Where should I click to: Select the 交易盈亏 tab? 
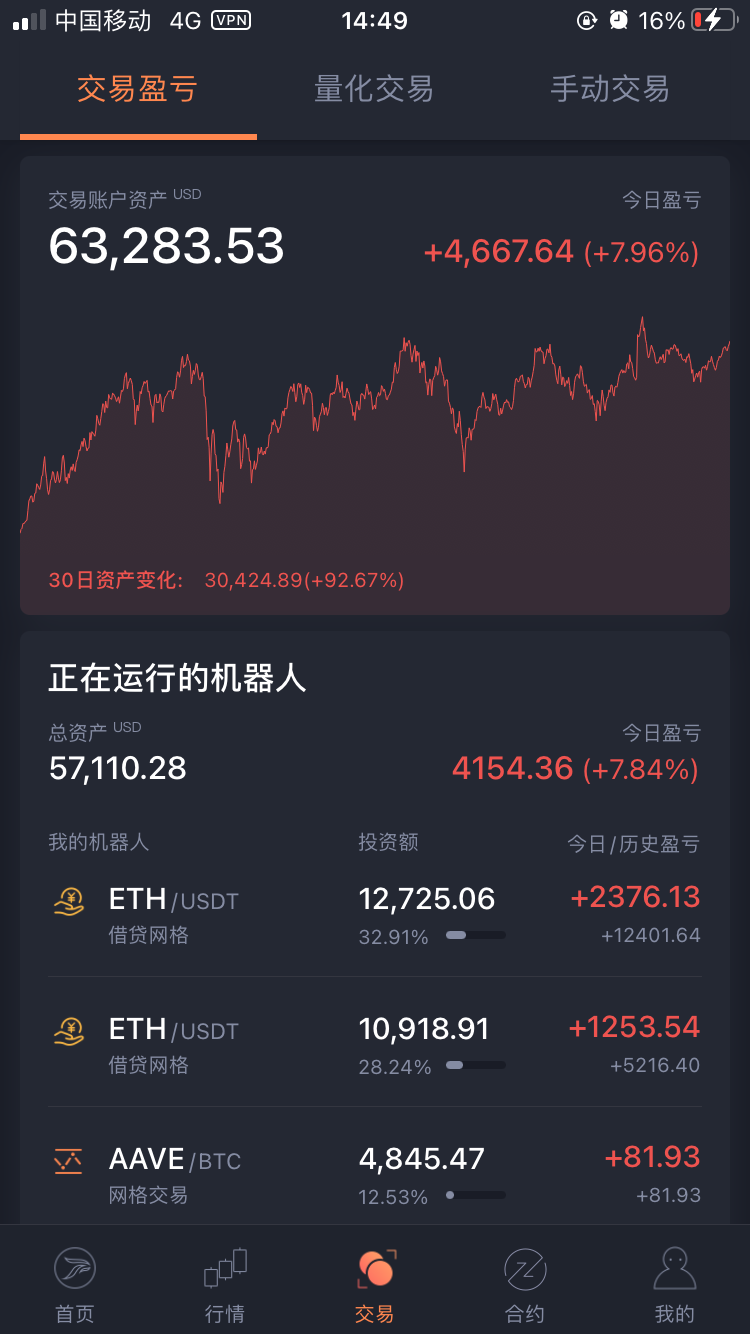point(135,89)
